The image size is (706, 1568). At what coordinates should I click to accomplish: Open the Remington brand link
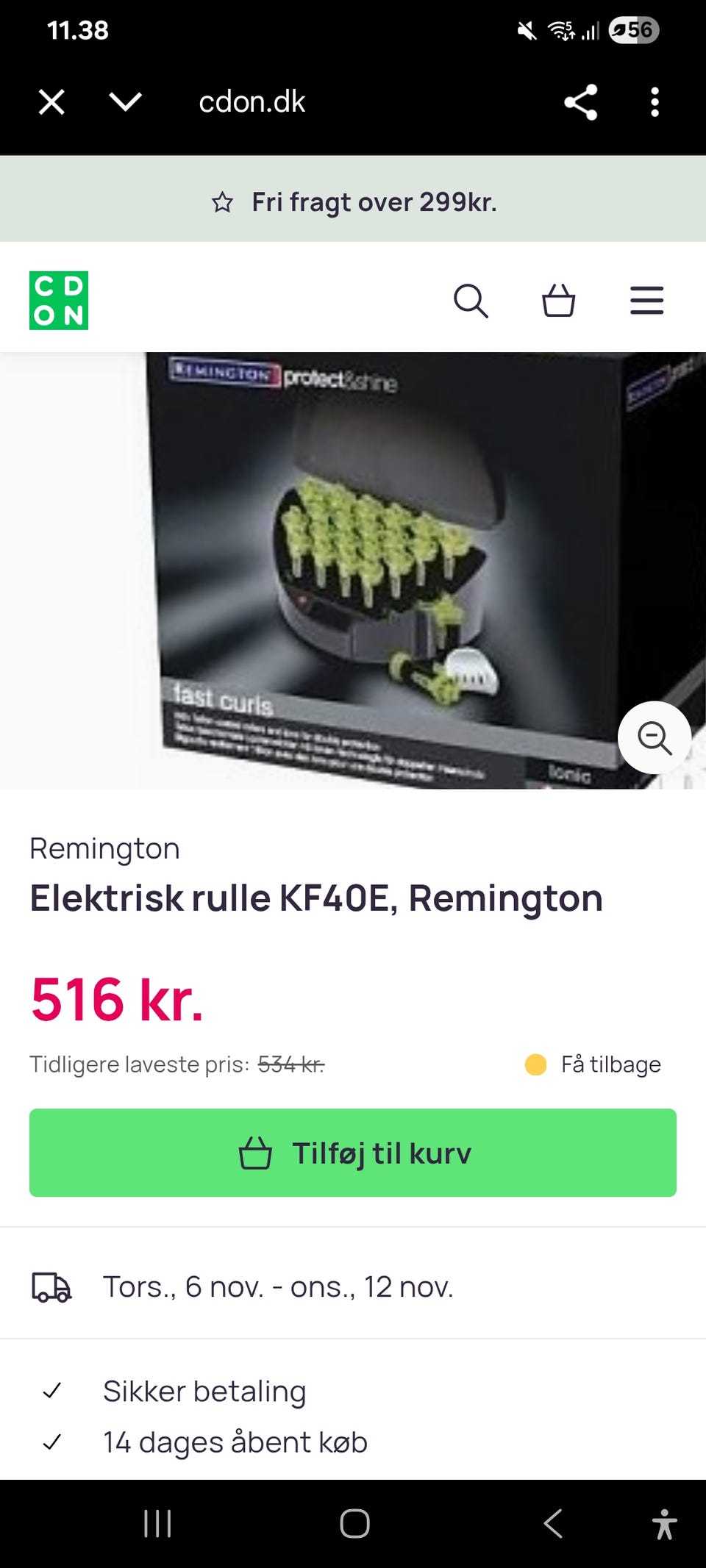(x=104, y=848)
